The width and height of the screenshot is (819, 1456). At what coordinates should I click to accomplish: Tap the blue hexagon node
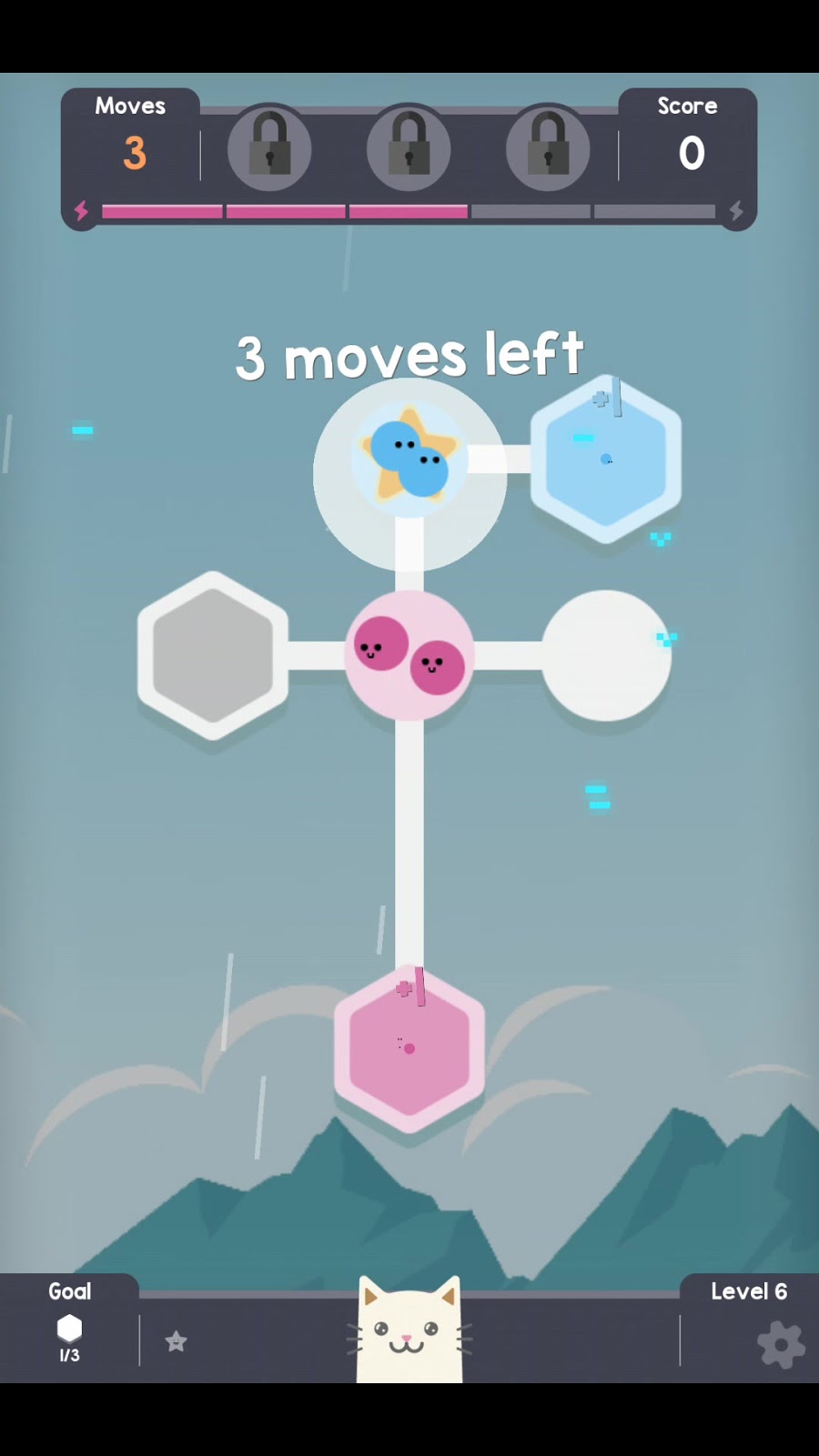pos(606,460)
